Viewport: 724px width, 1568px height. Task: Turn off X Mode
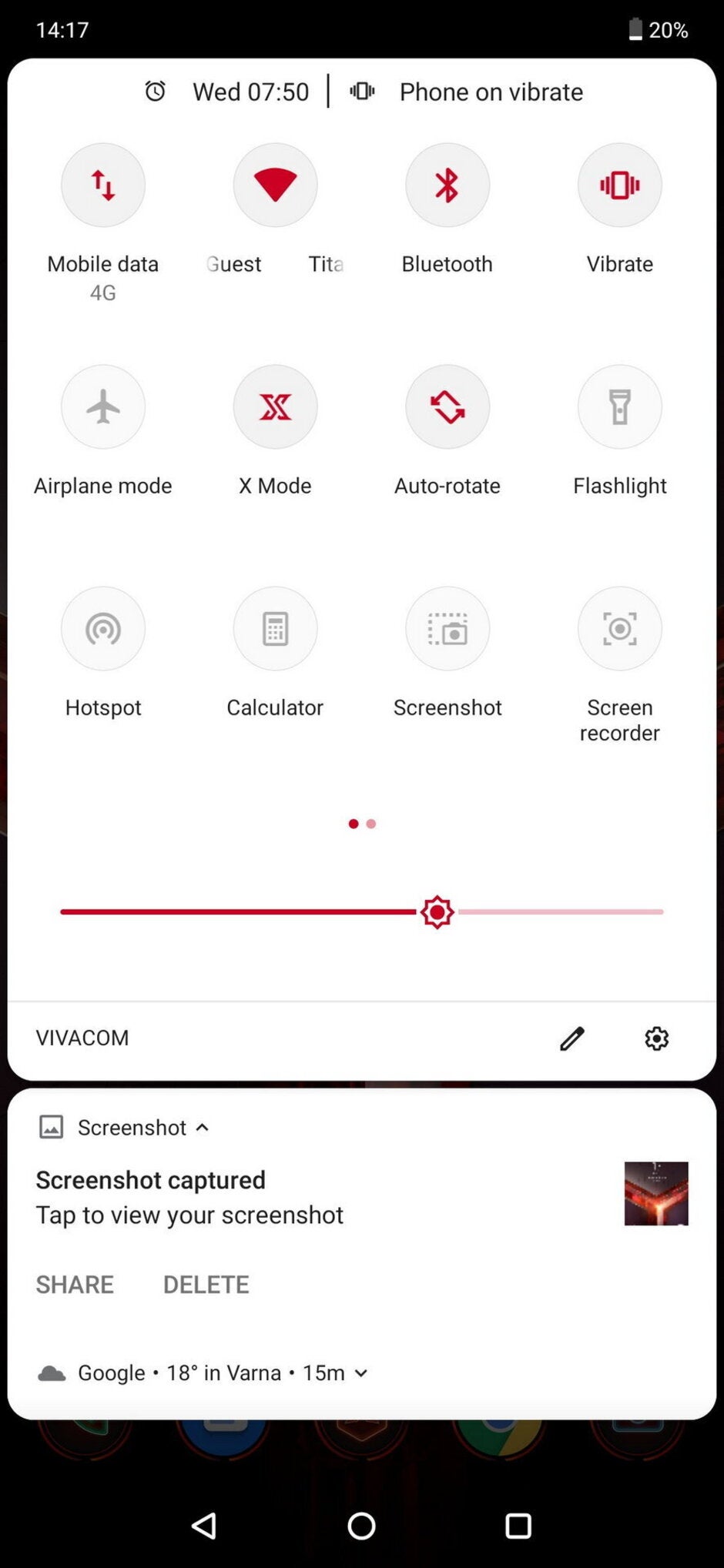coord(275,406)
